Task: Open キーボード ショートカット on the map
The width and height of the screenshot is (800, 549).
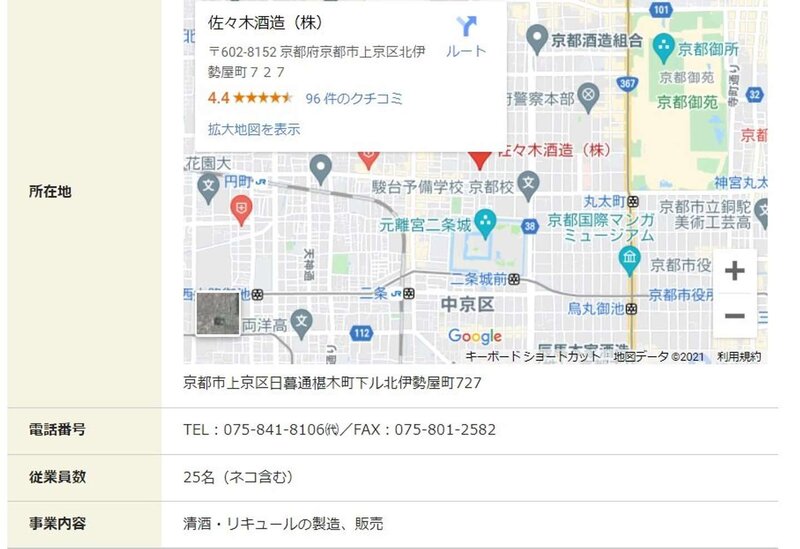Action: click(x=534, y=356)
